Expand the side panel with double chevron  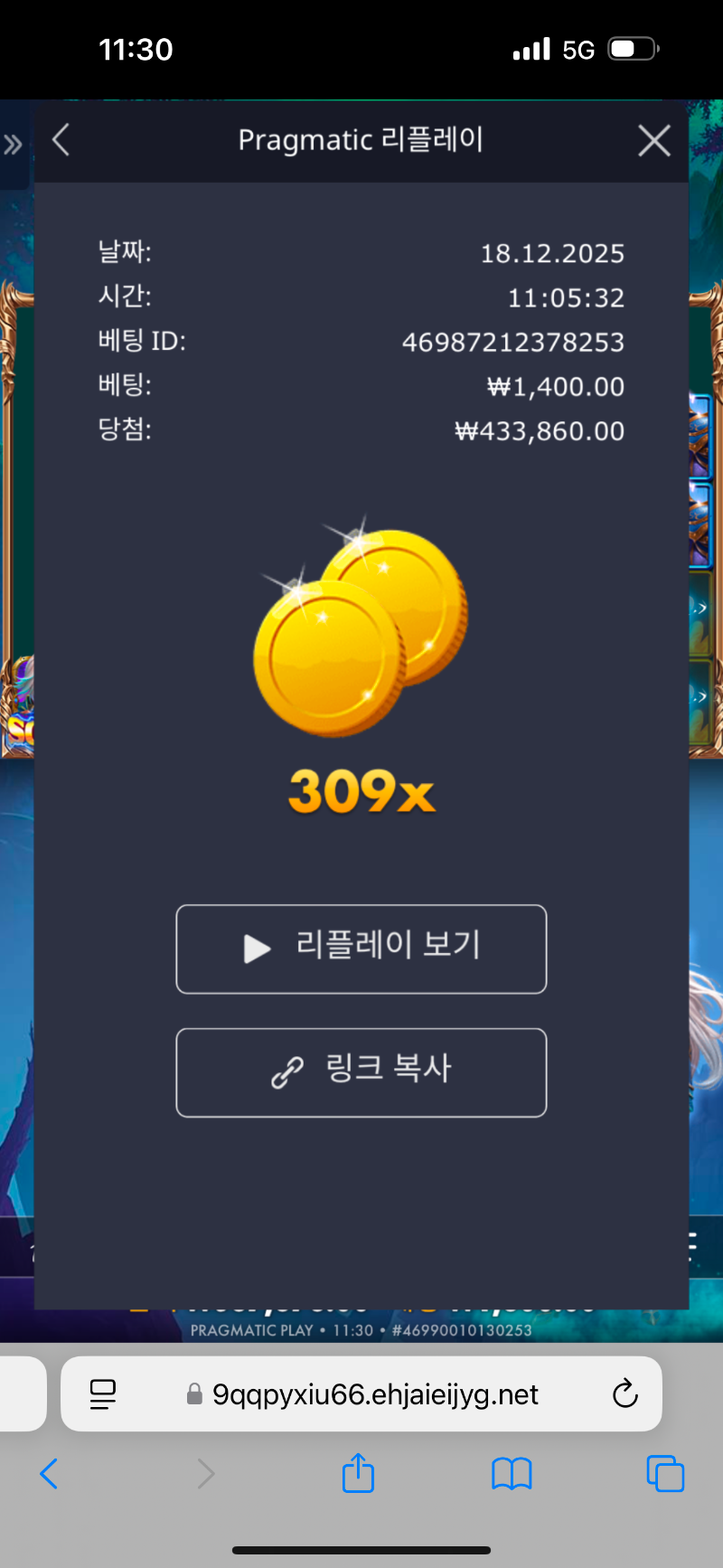pos(13,145)
